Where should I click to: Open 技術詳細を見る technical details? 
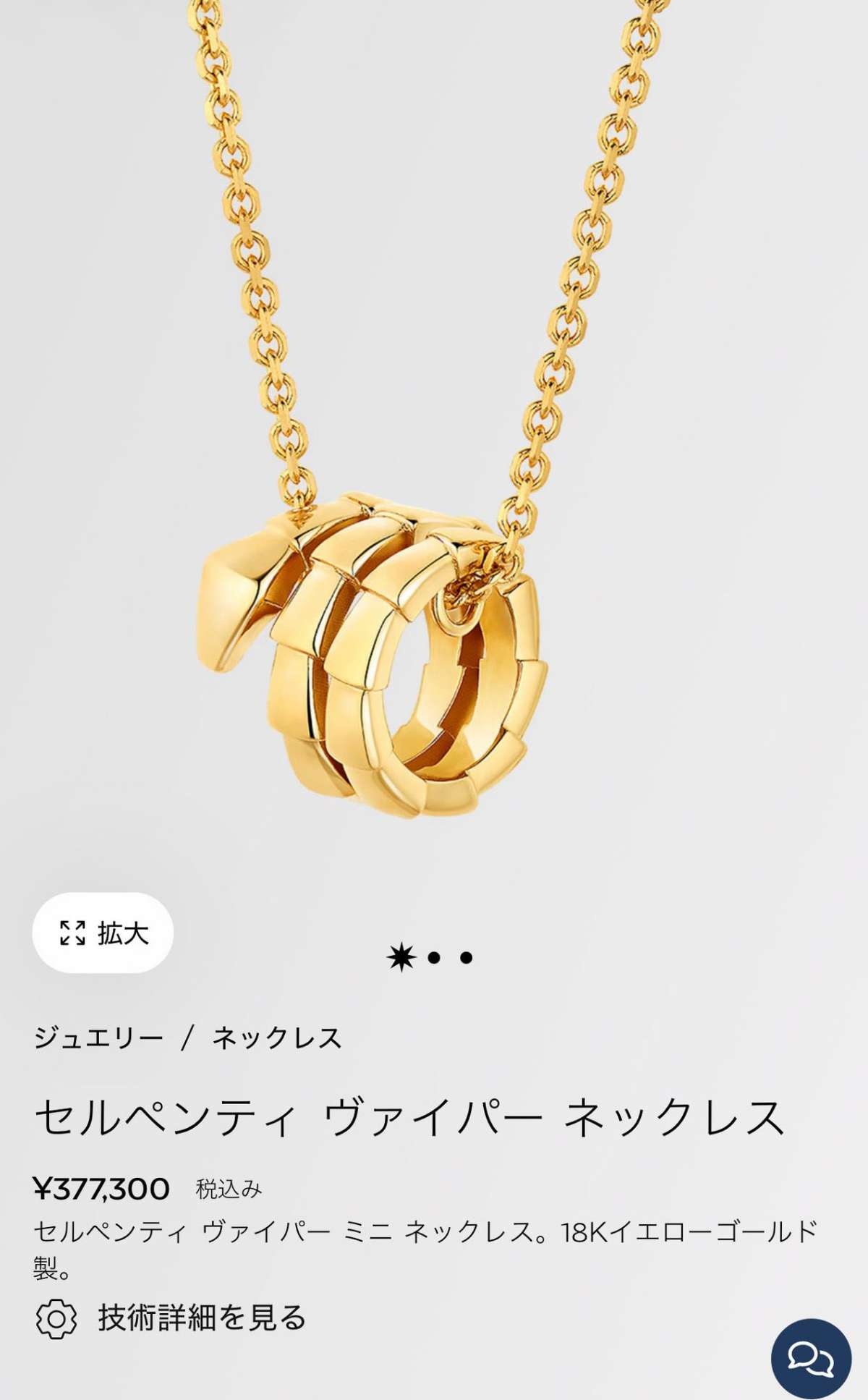171,1317
